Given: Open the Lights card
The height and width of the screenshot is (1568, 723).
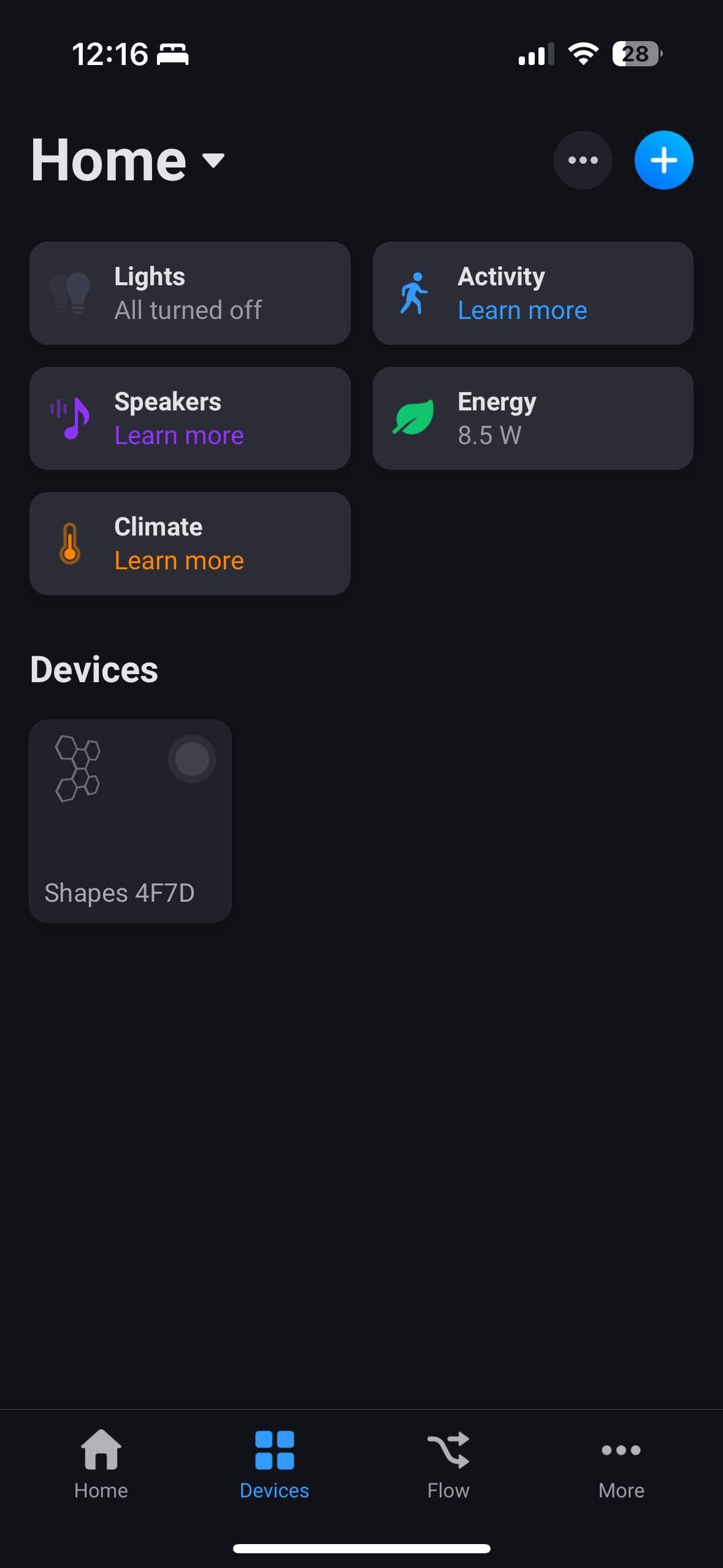Looking at the screenshot, I should 189,293.
